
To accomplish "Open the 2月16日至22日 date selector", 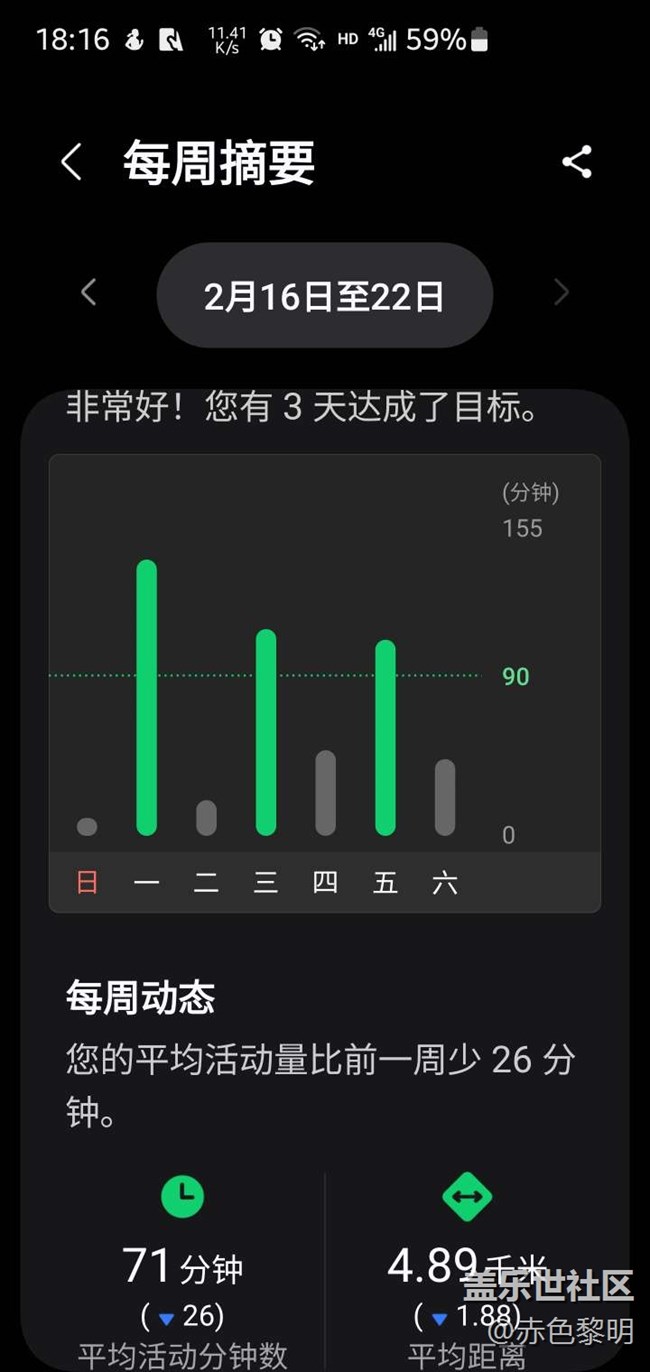I will (325, 295).
